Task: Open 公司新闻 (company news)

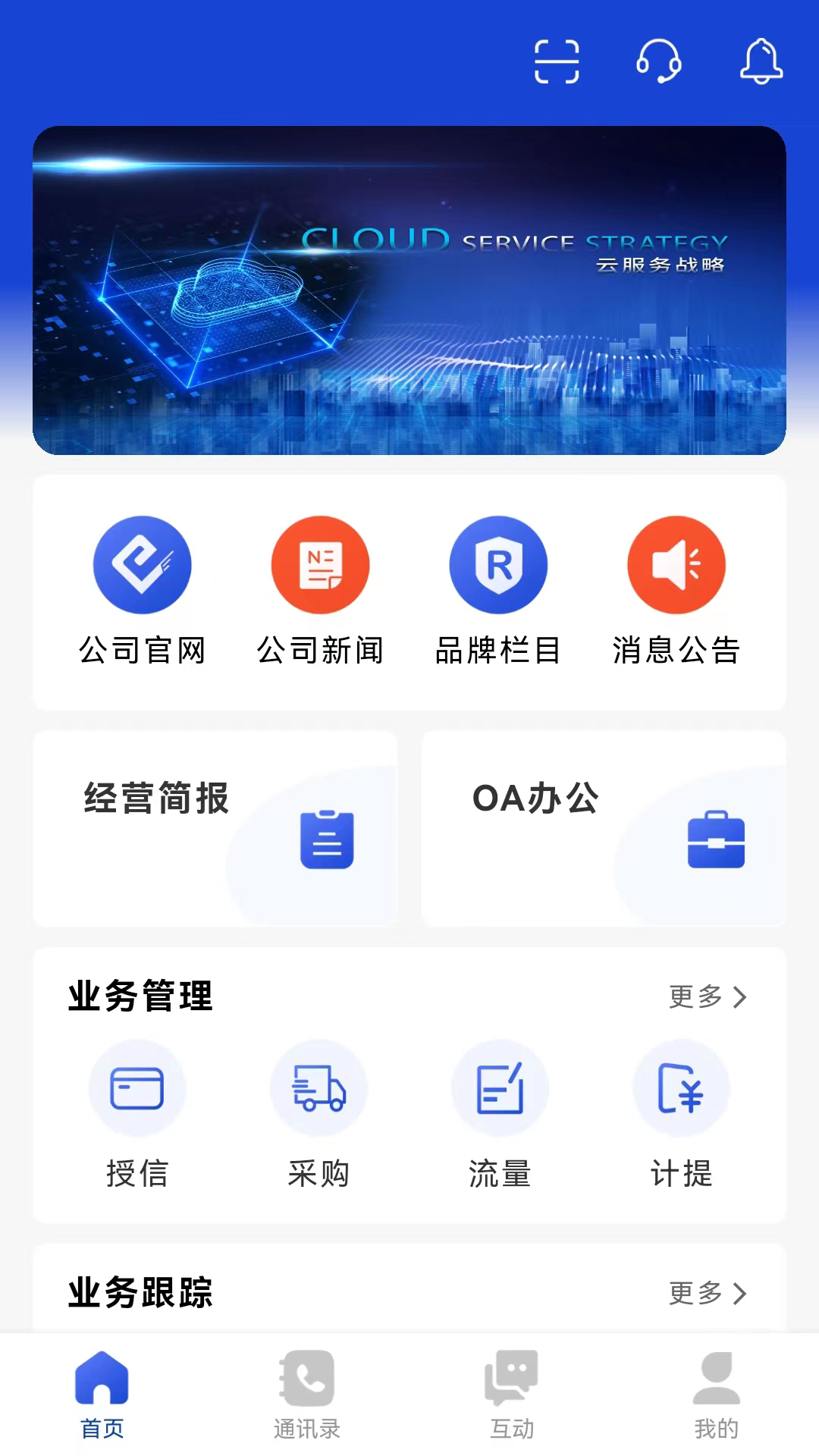Action: click(x=321, y=564)
